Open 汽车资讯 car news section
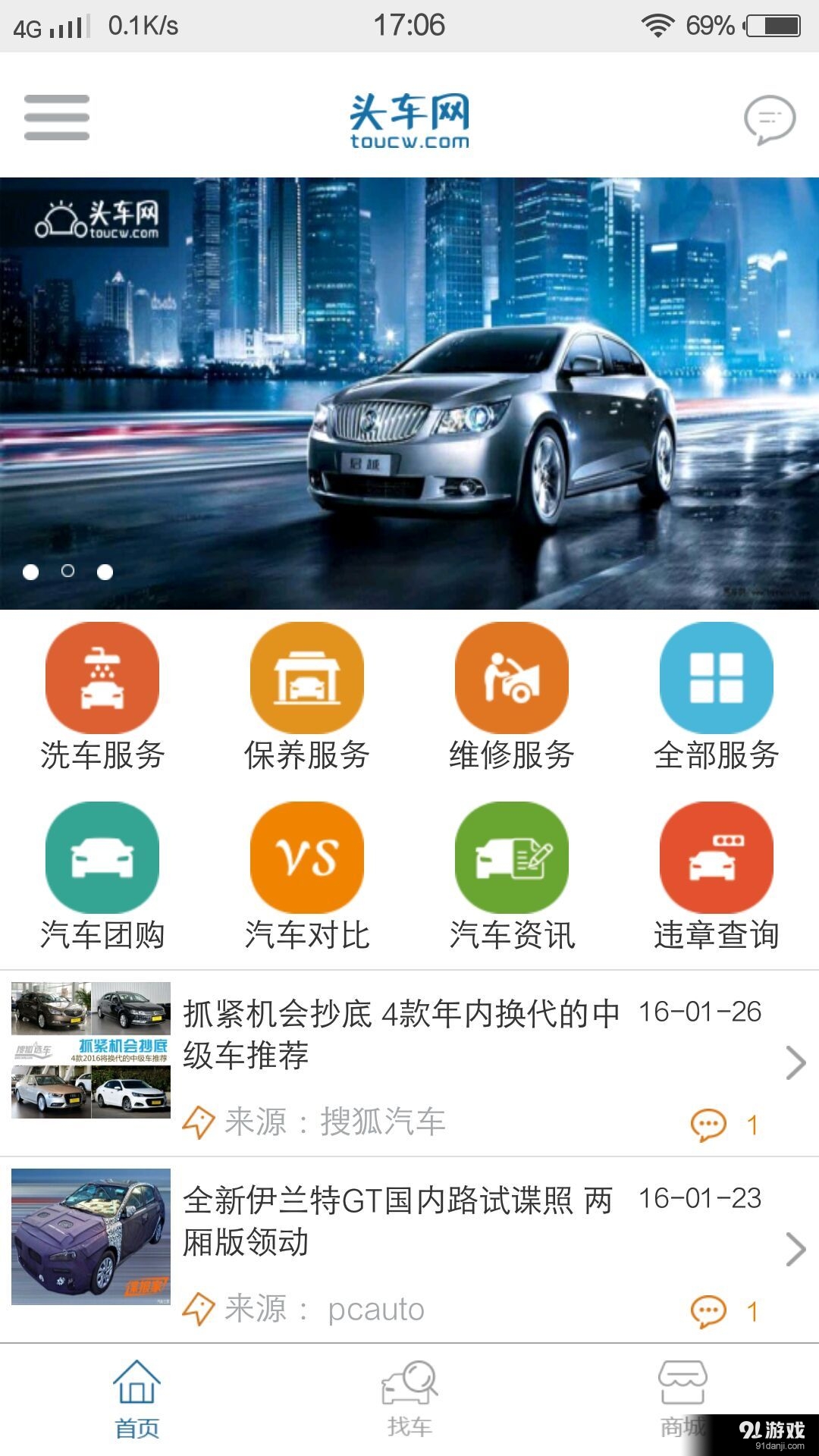819x1456 pixels. tap(512, 859)
